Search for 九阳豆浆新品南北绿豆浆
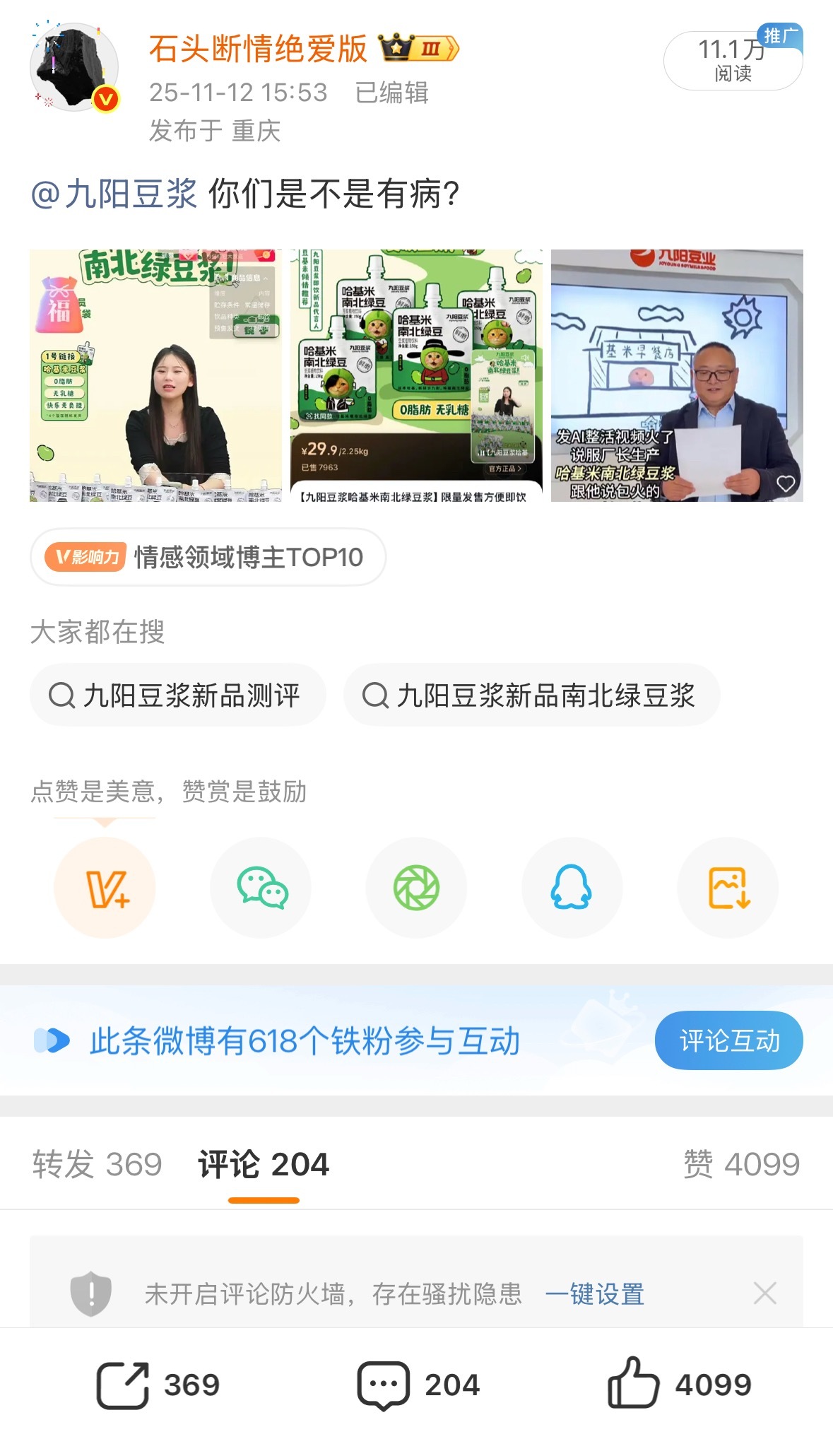This screenshot has height=1456, width=833. tap(531, 695)
